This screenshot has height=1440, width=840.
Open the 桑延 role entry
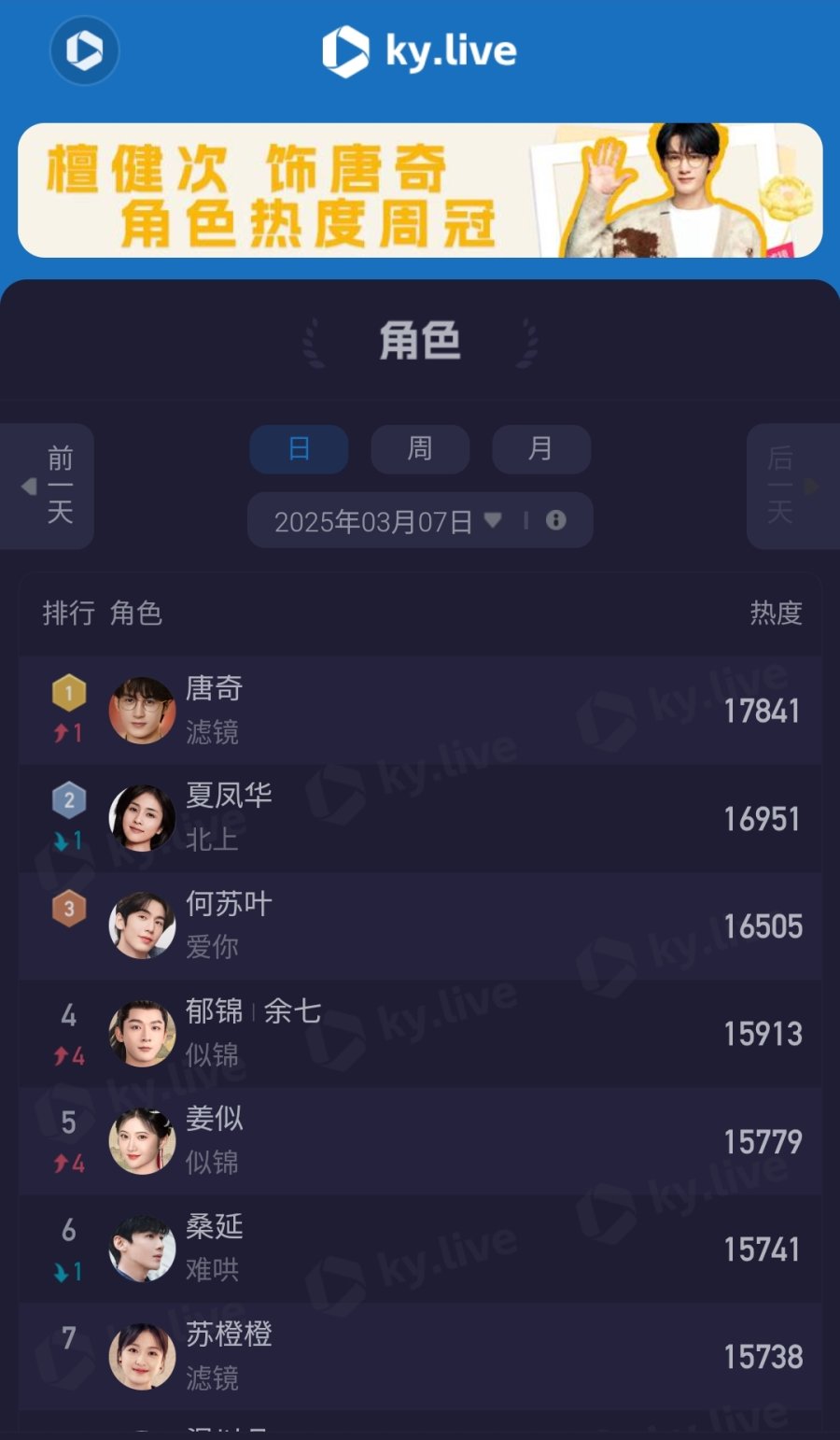[420, 1248]
